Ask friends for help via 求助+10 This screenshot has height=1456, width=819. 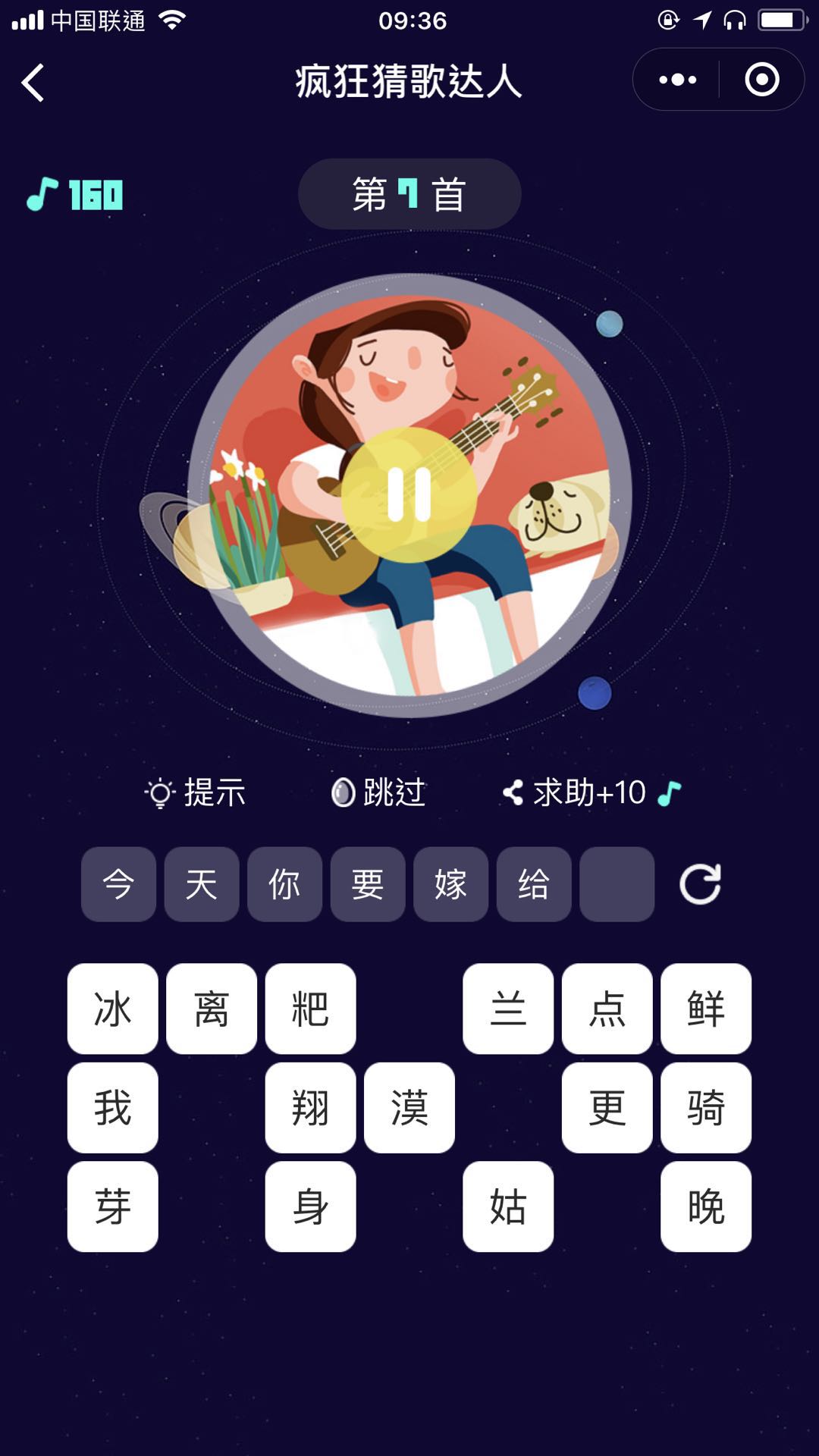point(591,792)
